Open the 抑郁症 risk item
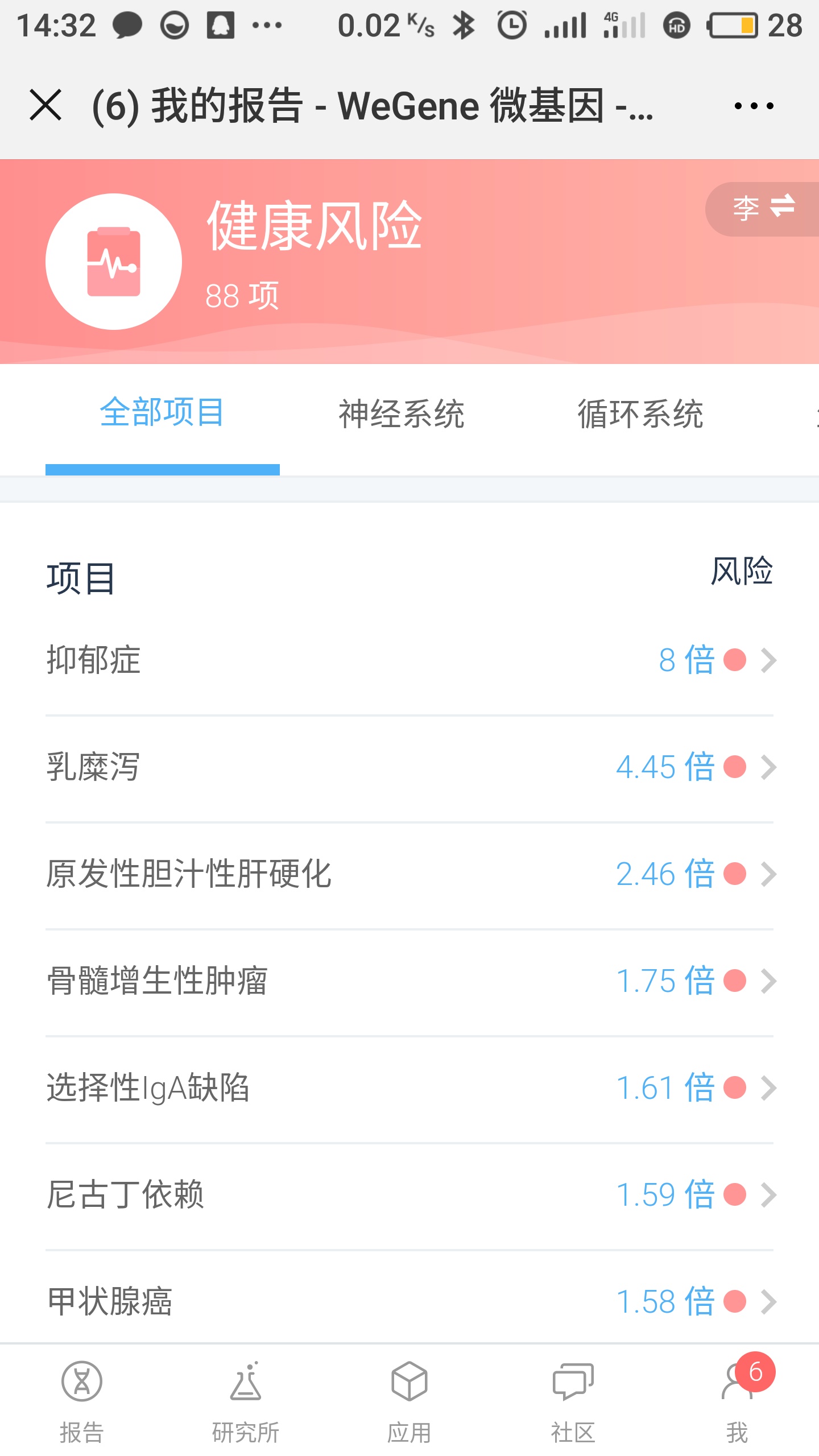Screen dimensions: 819x1456 click(x=409, y=660)
